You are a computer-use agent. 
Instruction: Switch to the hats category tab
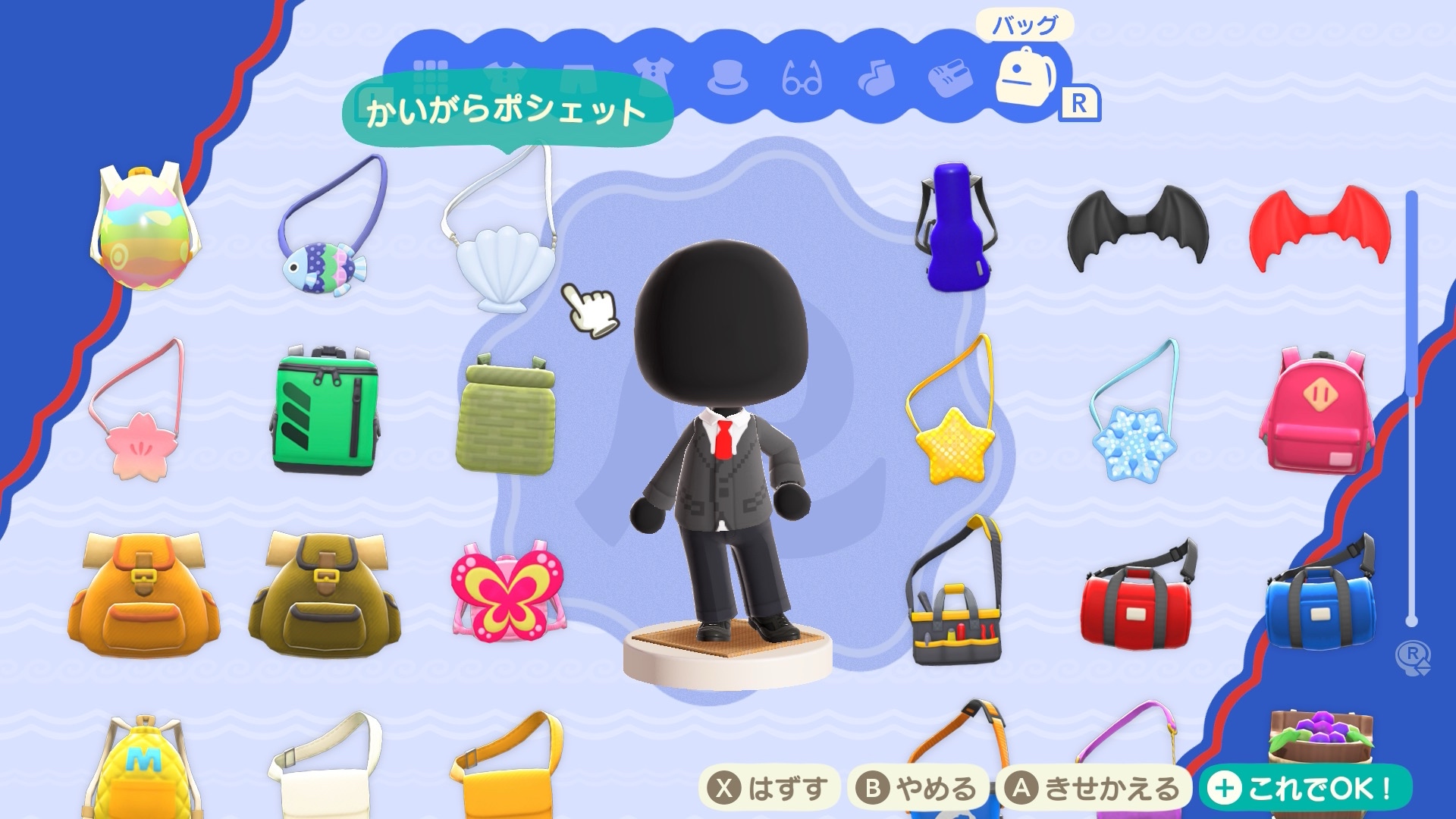pyautogui.click(x=726, y=77)
